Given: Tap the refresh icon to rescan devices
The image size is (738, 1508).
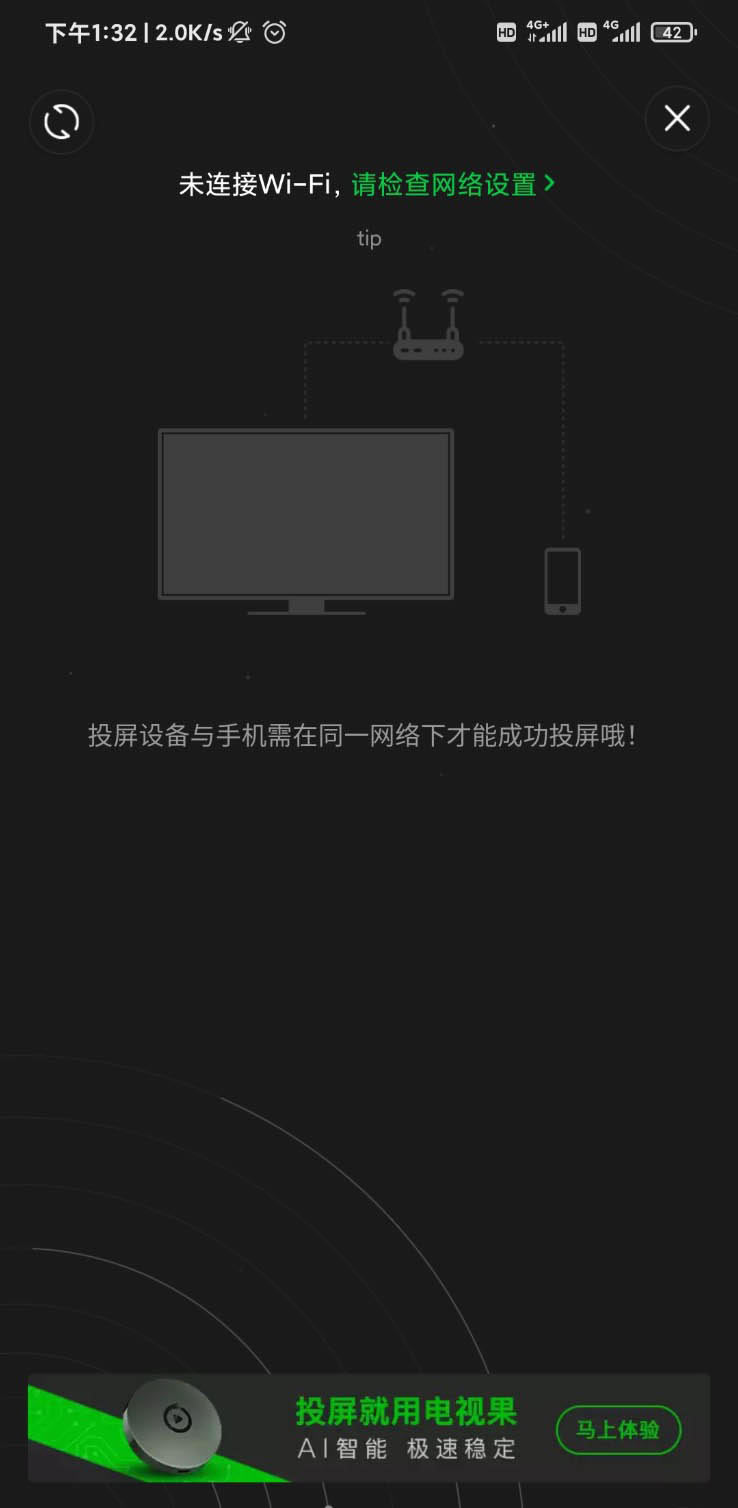Looking at the screenshot, I should [x=61, y=122].
